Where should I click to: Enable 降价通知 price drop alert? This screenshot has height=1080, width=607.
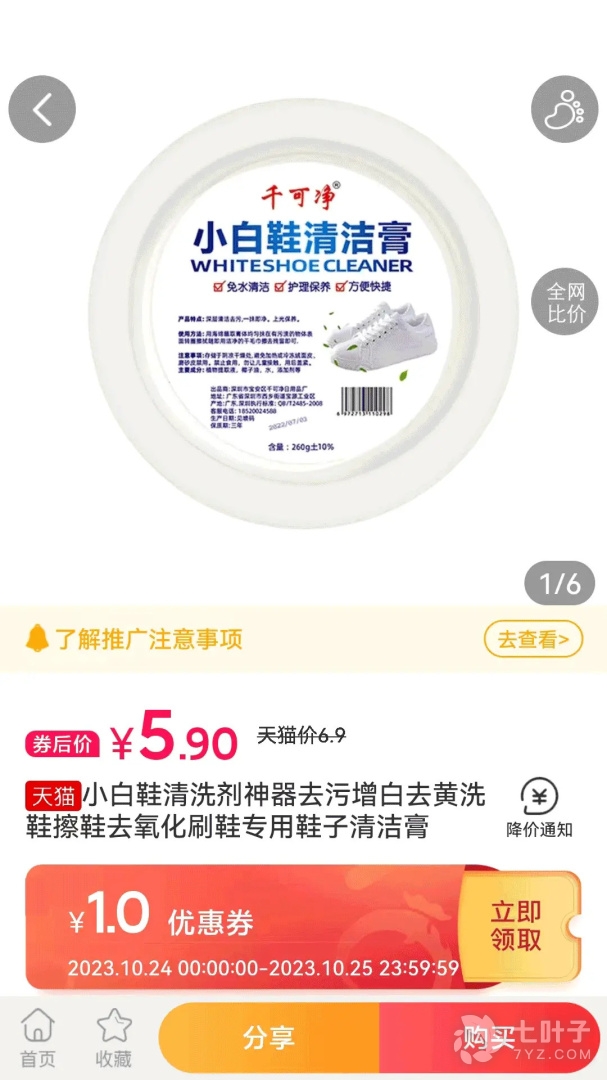coord(539,808)
